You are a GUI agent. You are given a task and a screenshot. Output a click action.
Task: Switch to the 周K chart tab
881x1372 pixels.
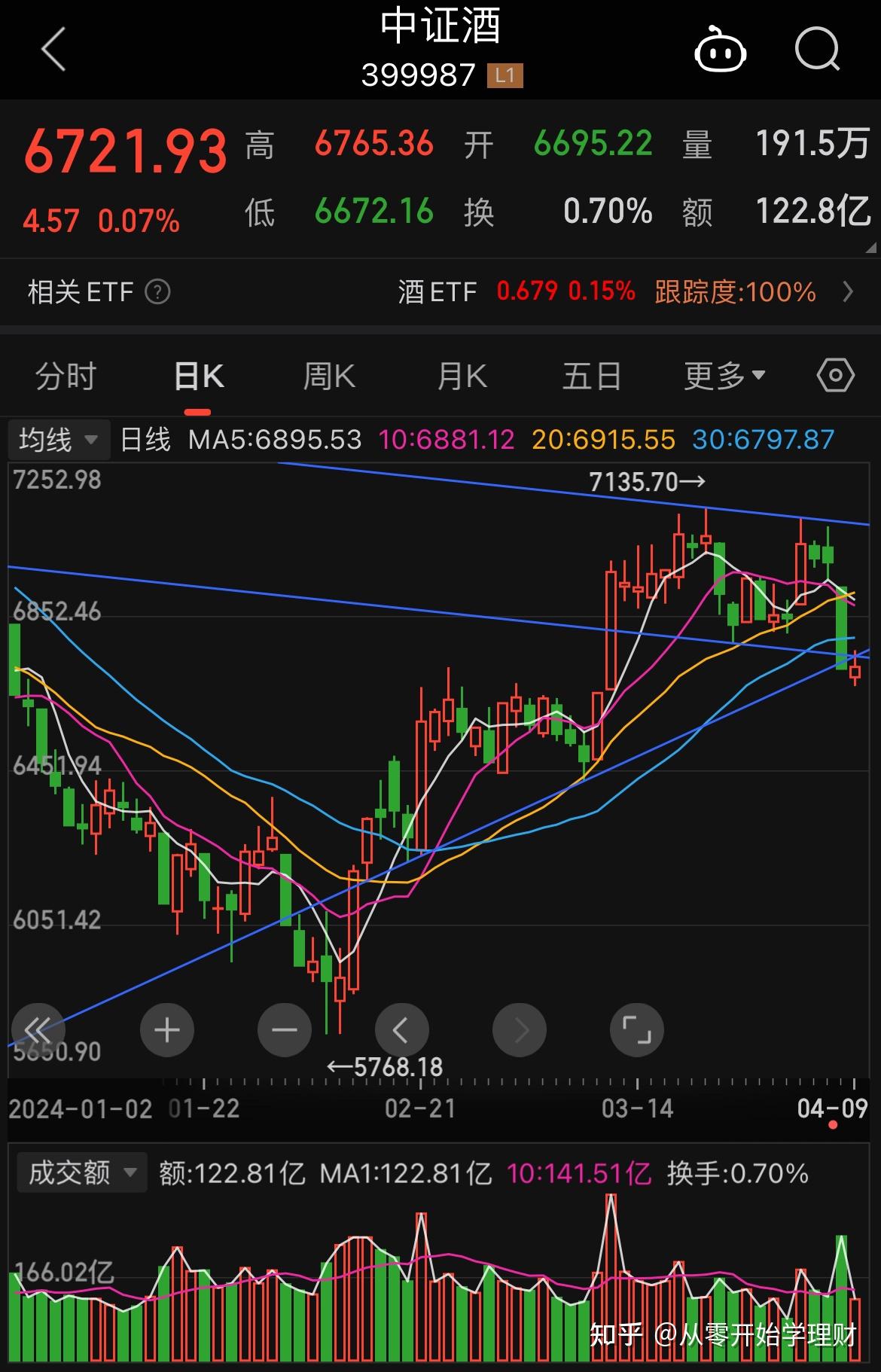pos(329,376)
